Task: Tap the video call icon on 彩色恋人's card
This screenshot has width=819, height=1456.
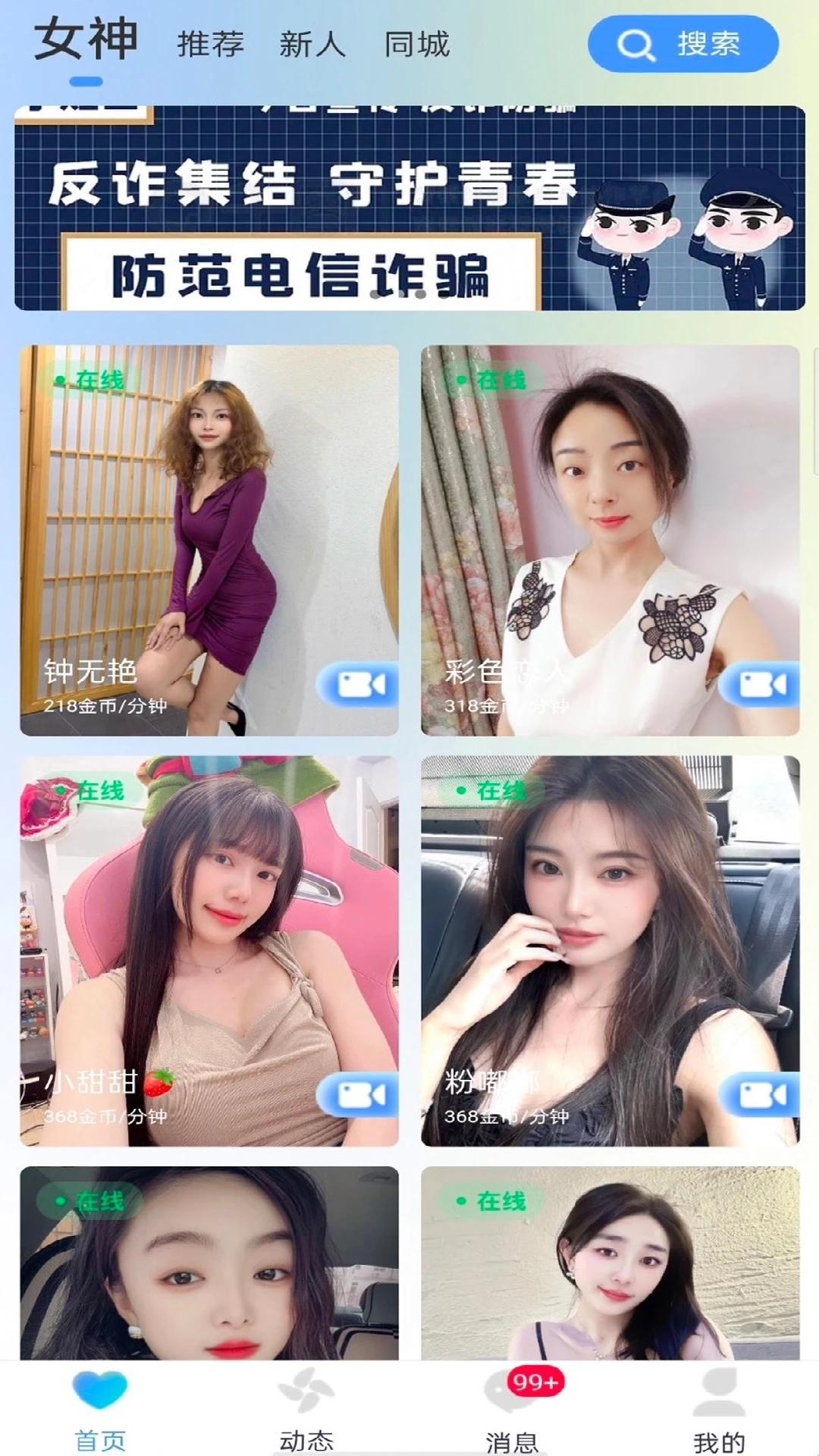Action: coord(759,685)
